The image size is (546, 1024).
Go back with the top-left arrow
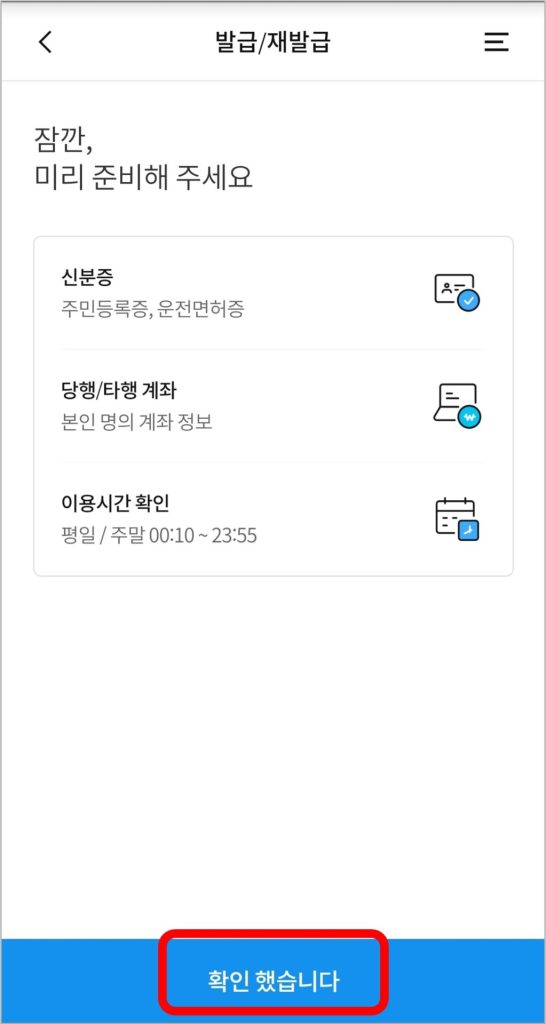pos(45,42)
